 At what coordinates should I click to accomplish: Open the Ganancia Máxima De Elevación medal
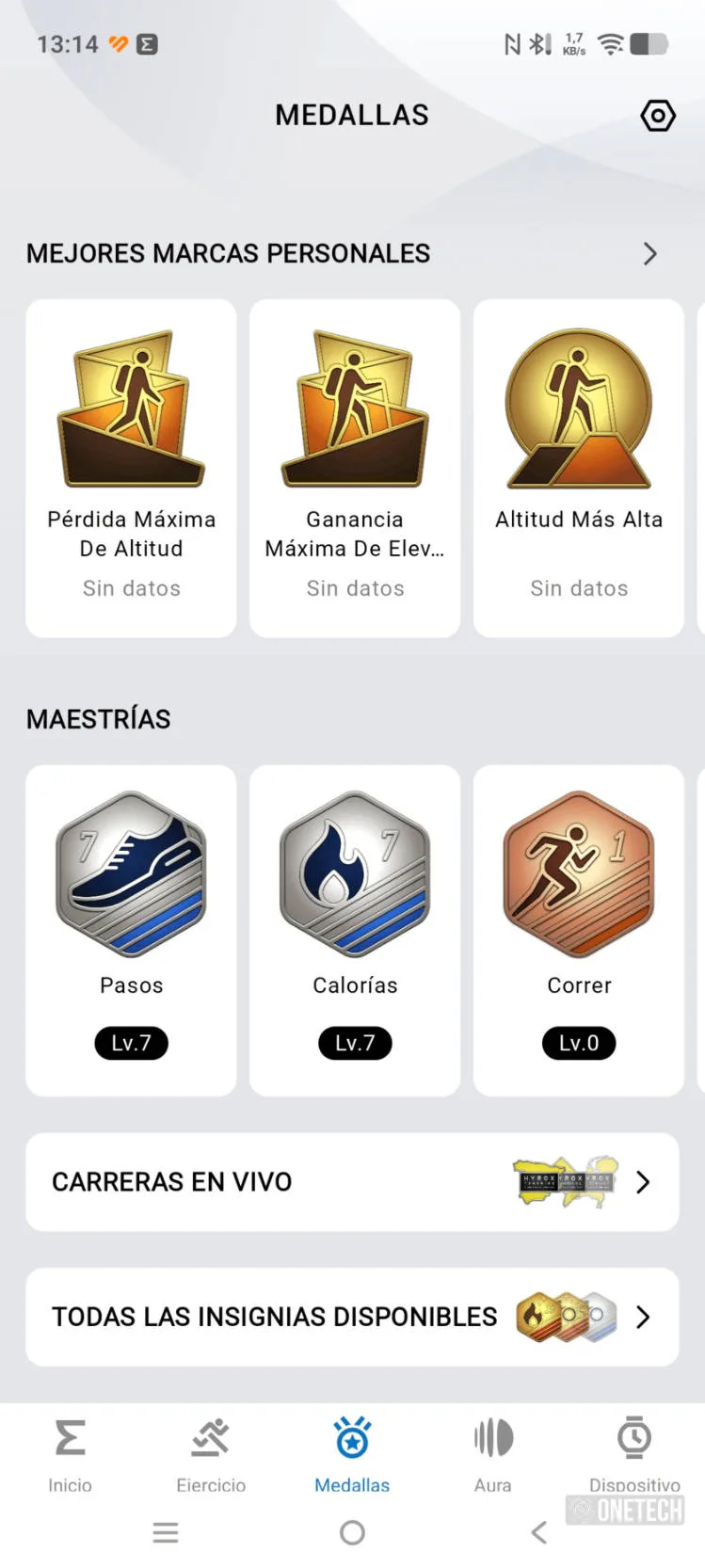[355, 468]
